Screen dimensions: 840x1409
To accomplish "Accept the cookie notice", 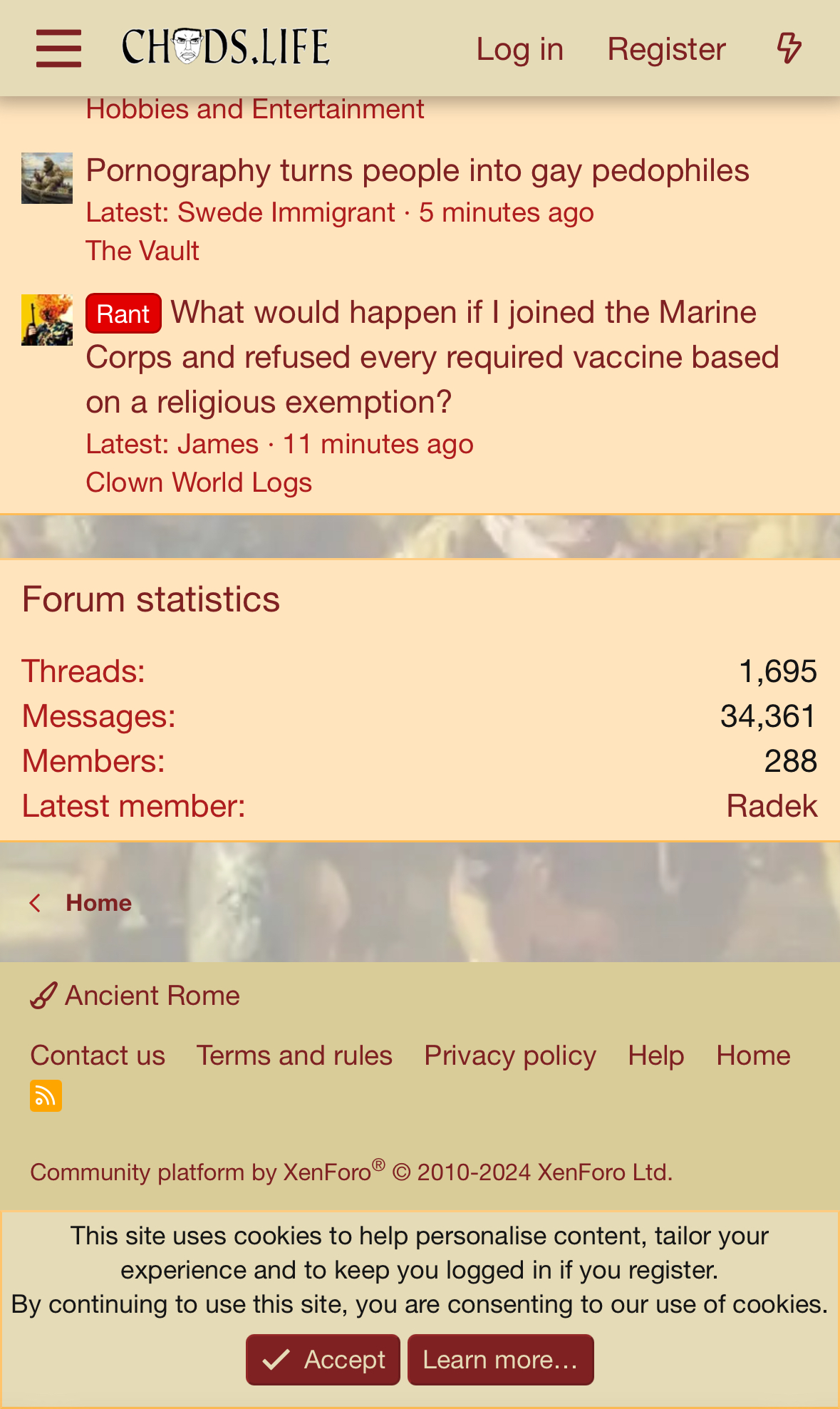I will (323, 1360).
